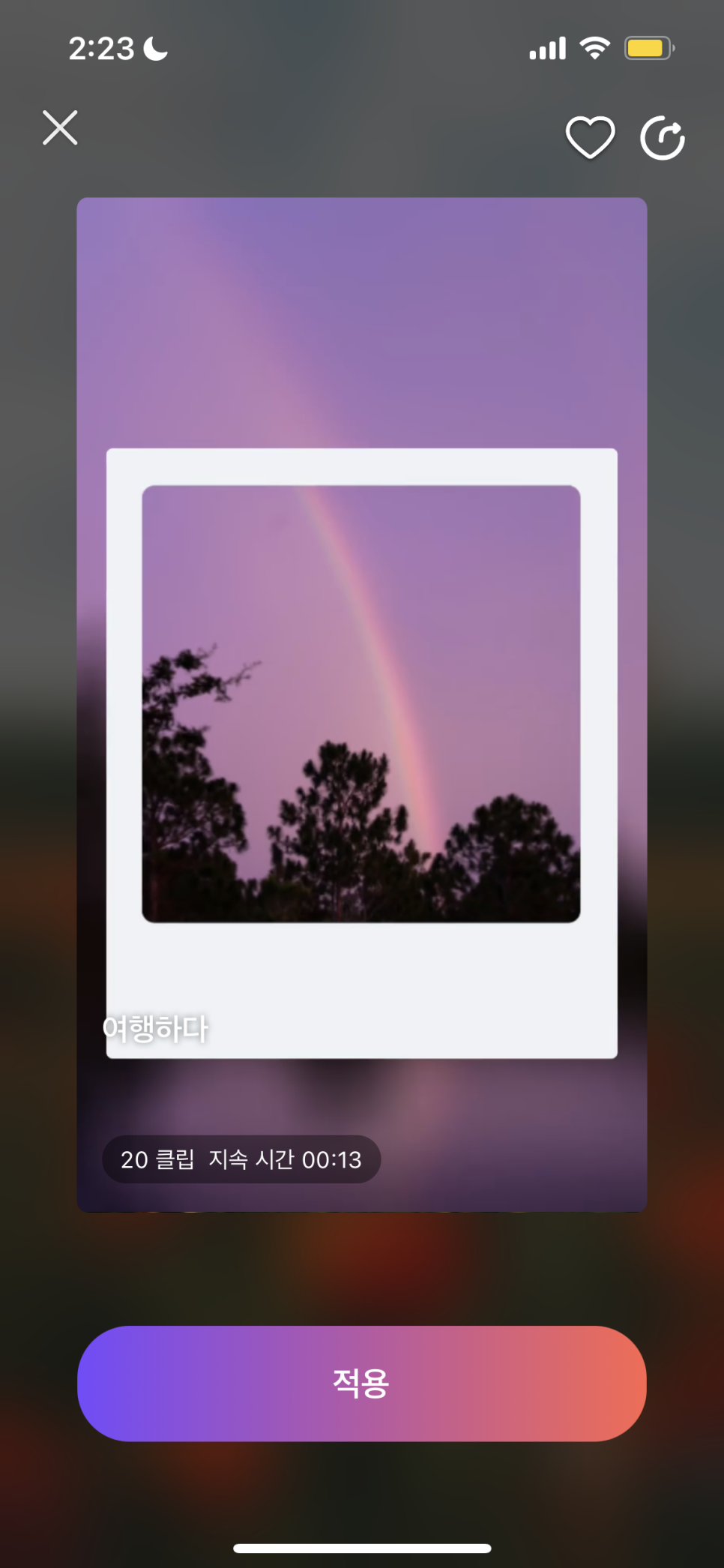Tap the rainbow template preview
724x1568 pixels.
point(361,703)
